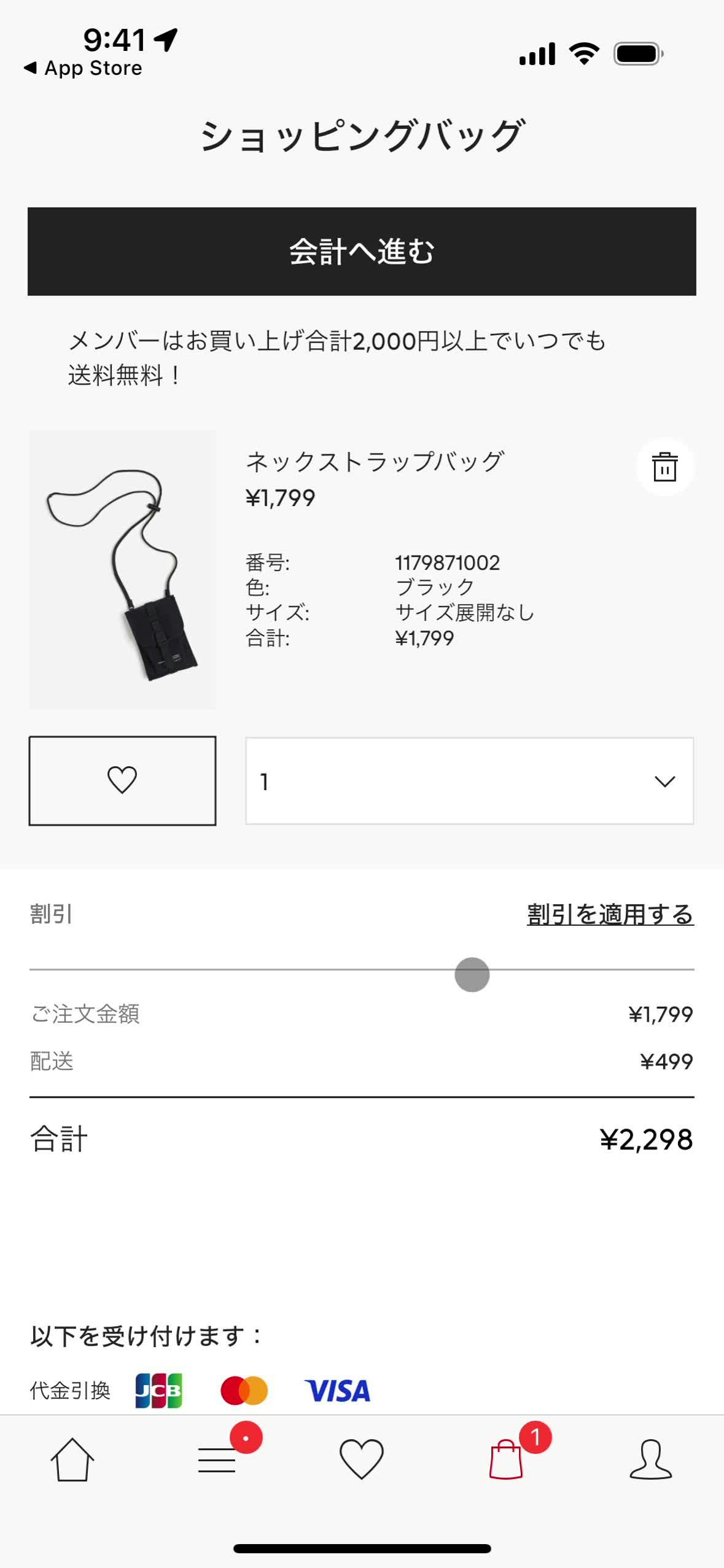Open the shopping bag tab

pyautogui.click(x=507, y=1459)
